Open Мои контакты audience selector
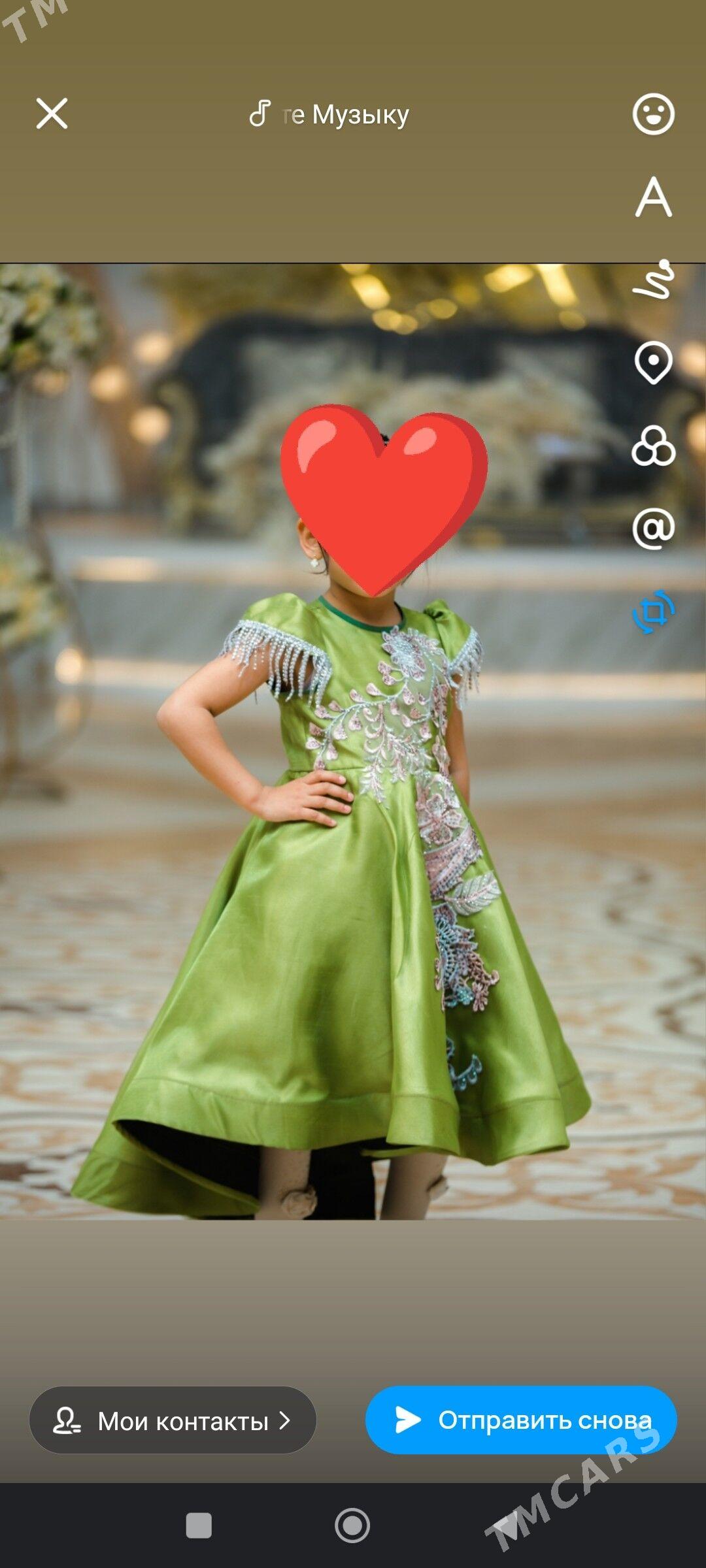The image size is (706, 1568). 173,1420
